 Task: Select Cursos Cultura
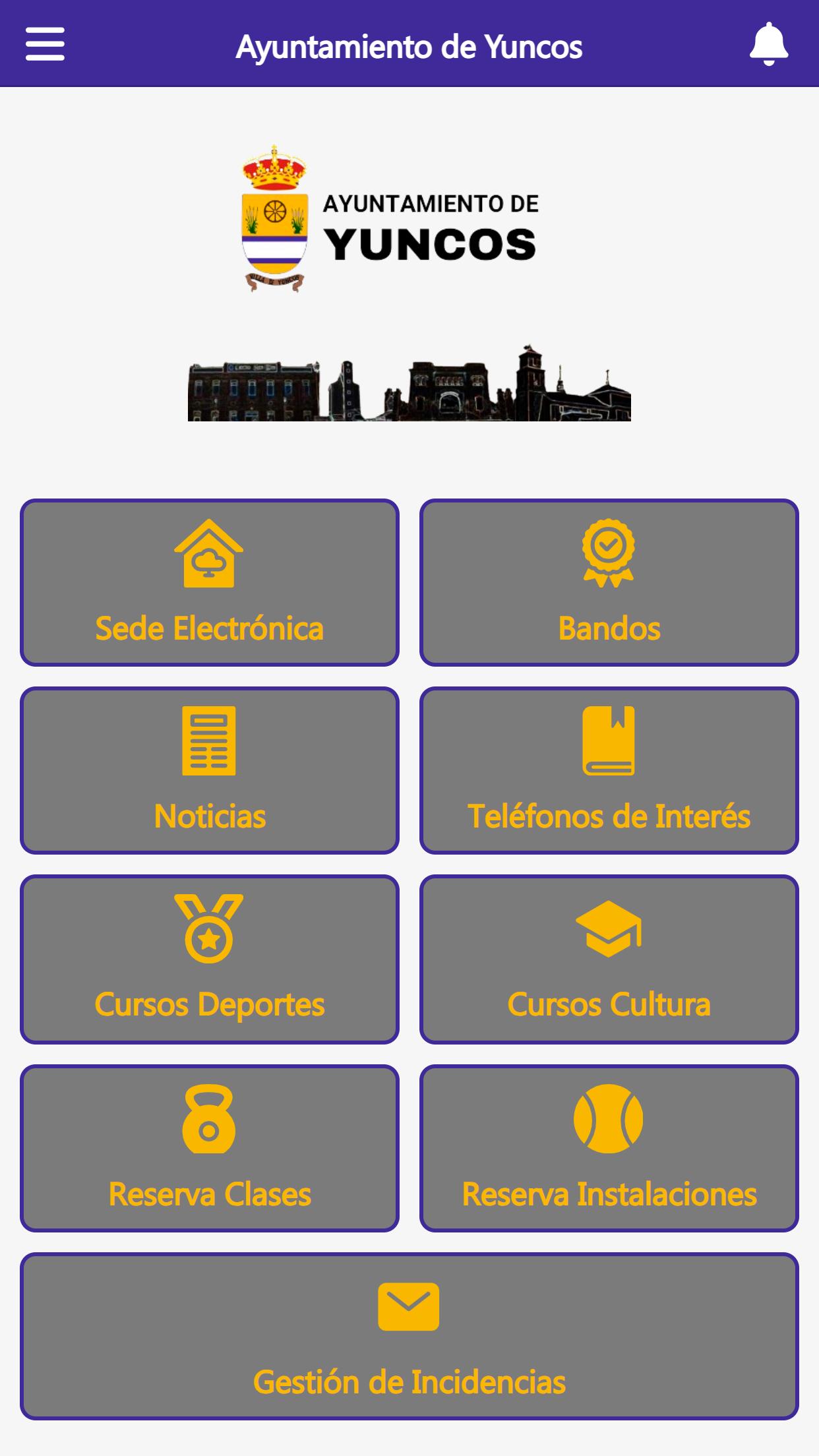609,959
